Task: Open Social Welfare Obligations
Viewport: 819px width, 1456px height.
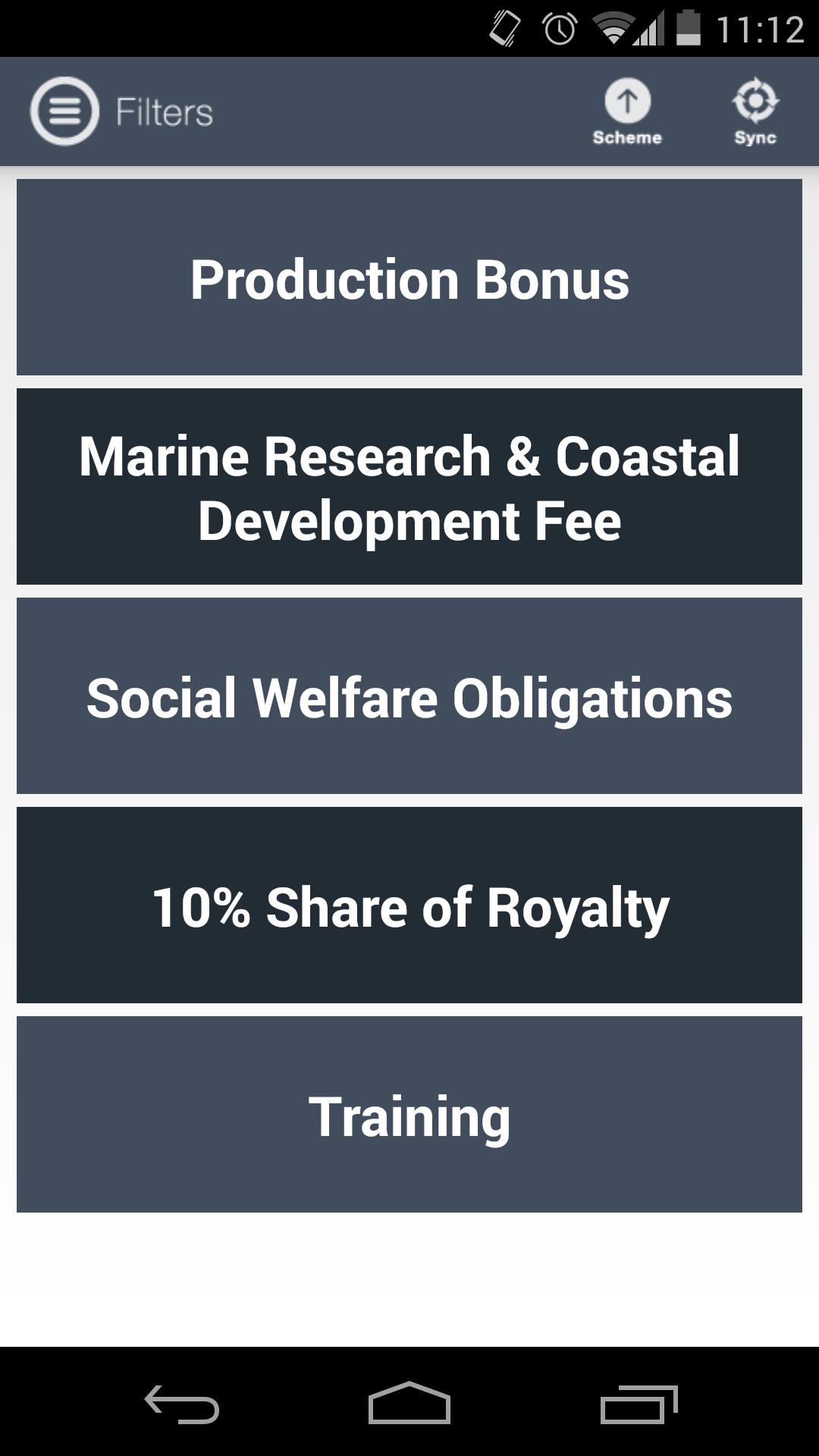Action: (x=409, y=696)
